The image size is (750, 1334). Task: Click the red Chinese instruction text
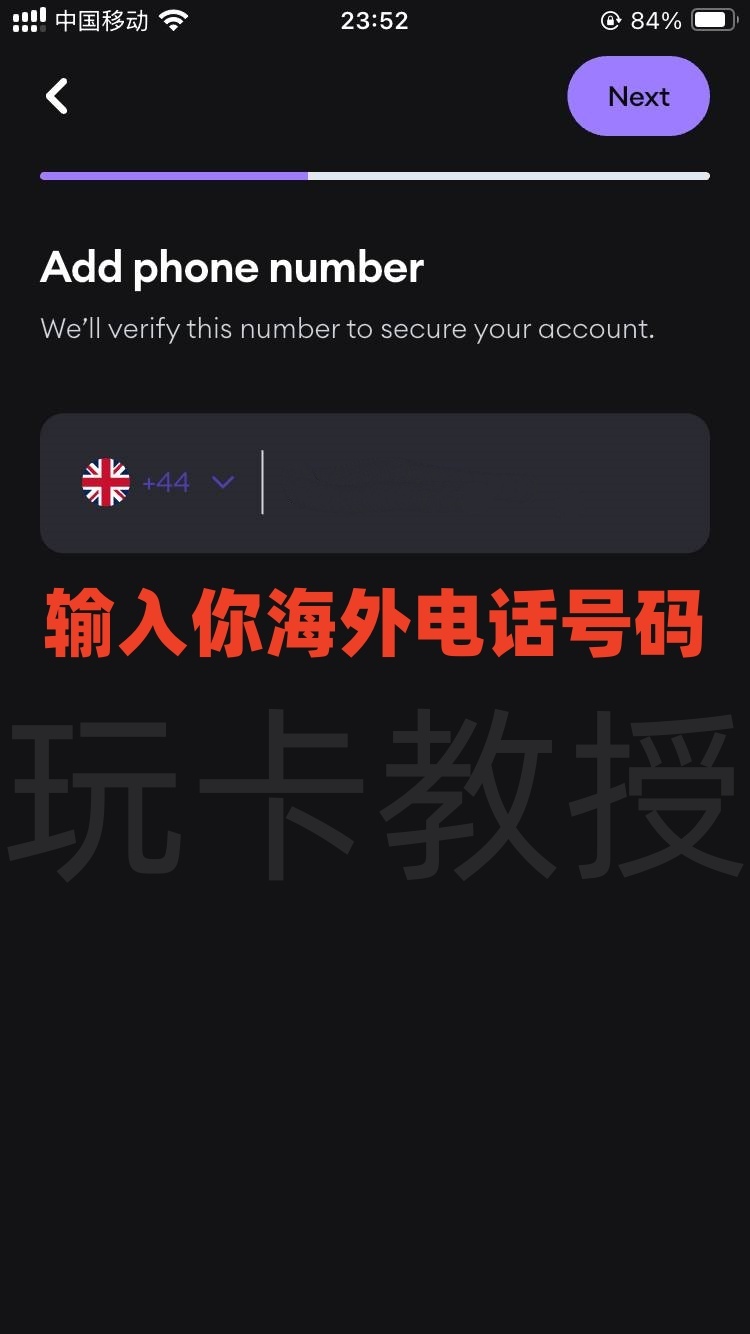(x=375, y=620)
